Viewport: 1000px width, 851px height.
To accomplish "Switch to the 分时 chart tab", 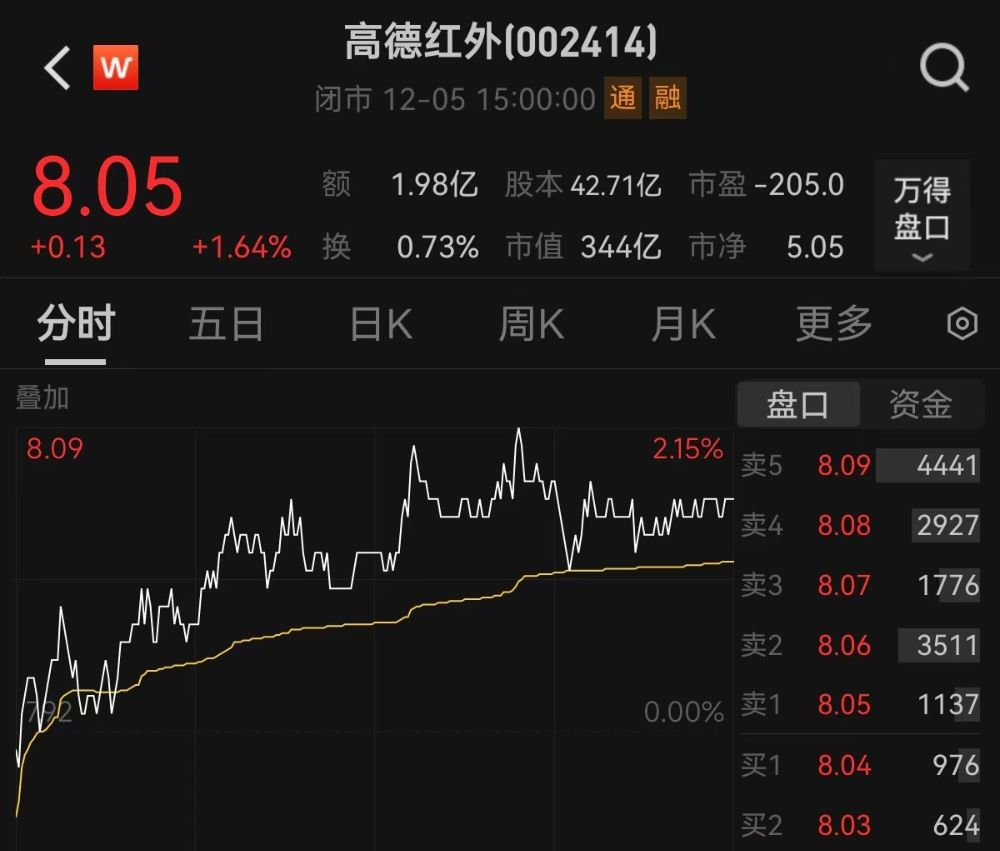I will [x=76, y=324].
